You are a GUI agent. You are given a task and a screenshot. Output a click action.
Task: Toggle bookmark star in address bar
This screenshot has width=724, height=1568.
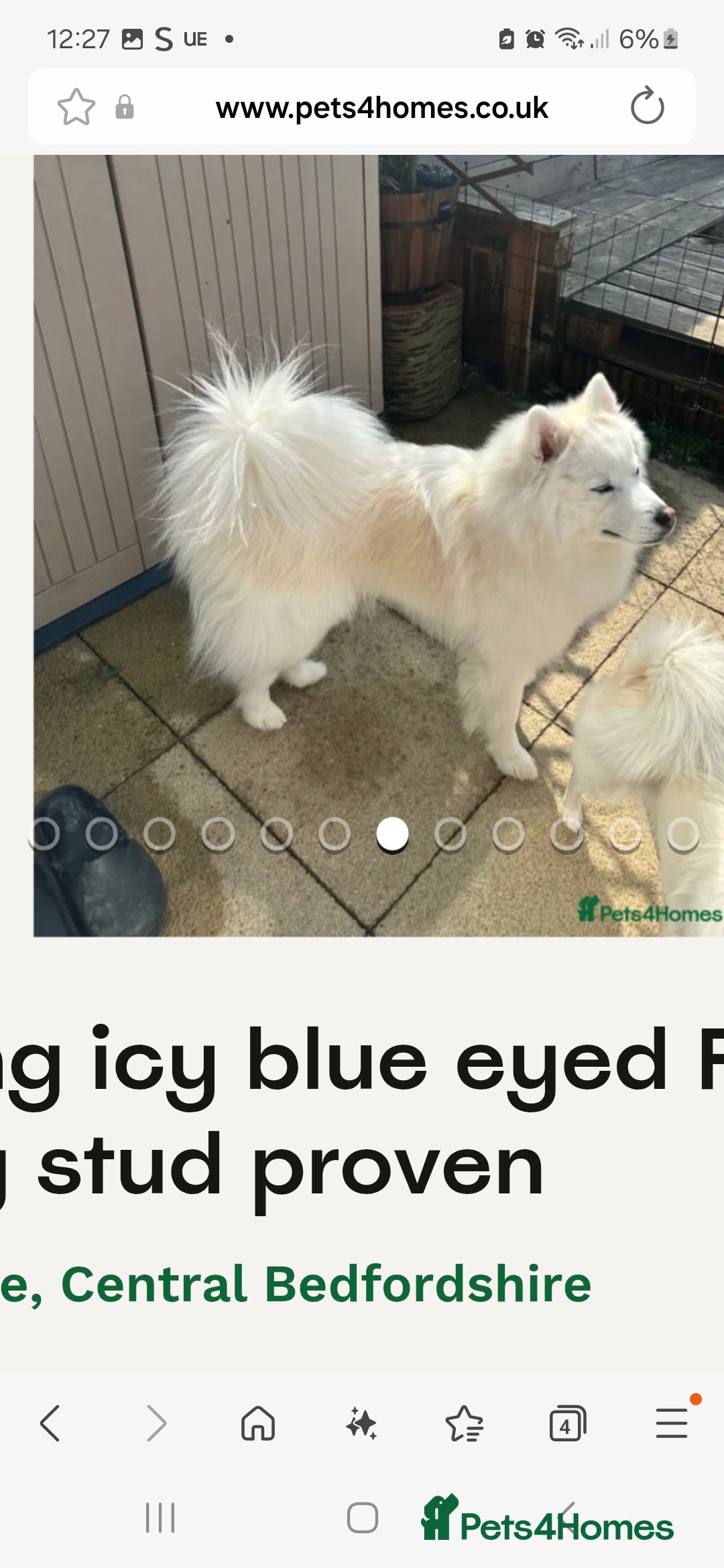click(76, 105)
